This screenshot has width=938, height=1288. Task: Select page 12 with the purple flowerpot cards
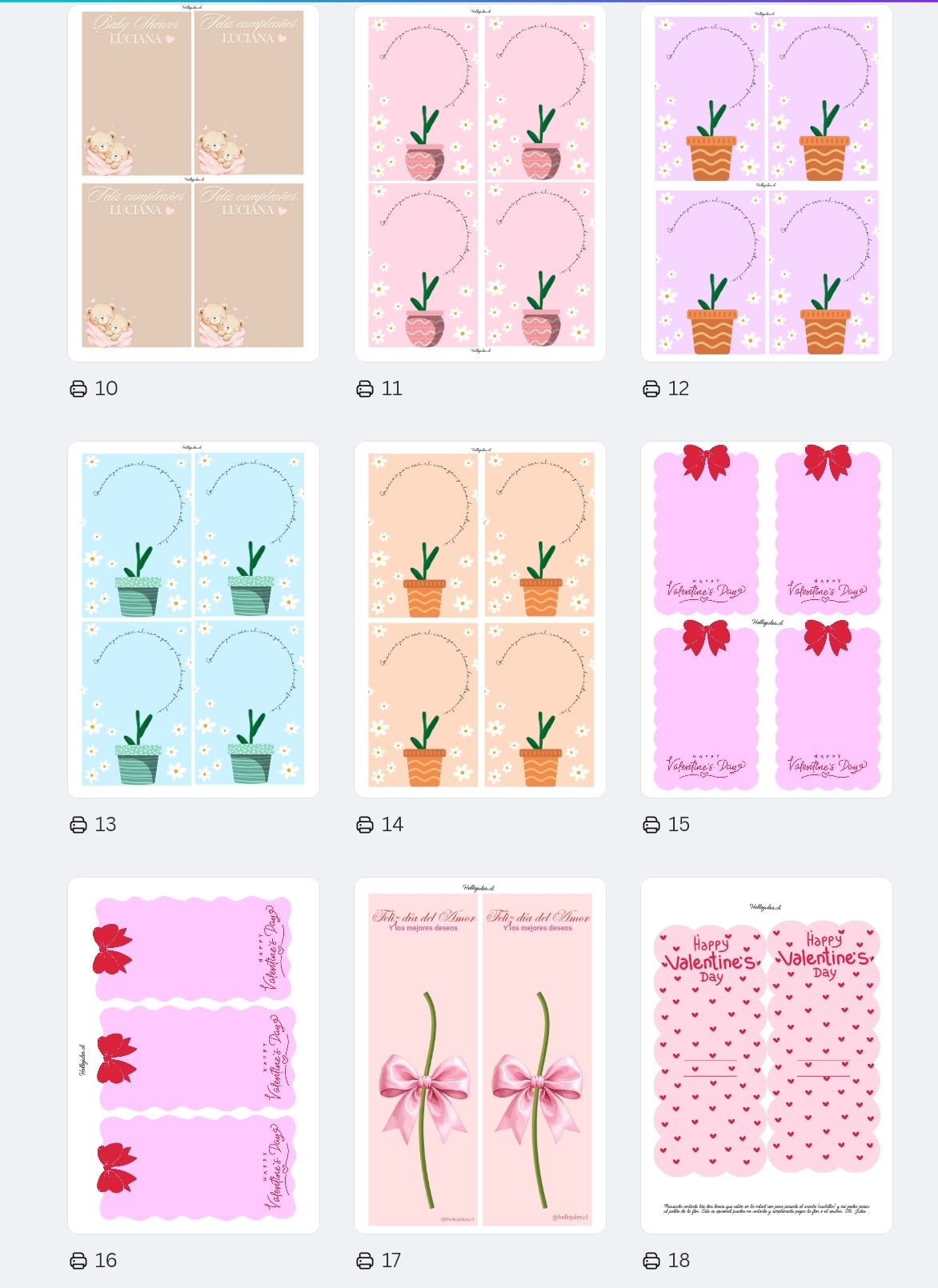[x=766, y=182]
